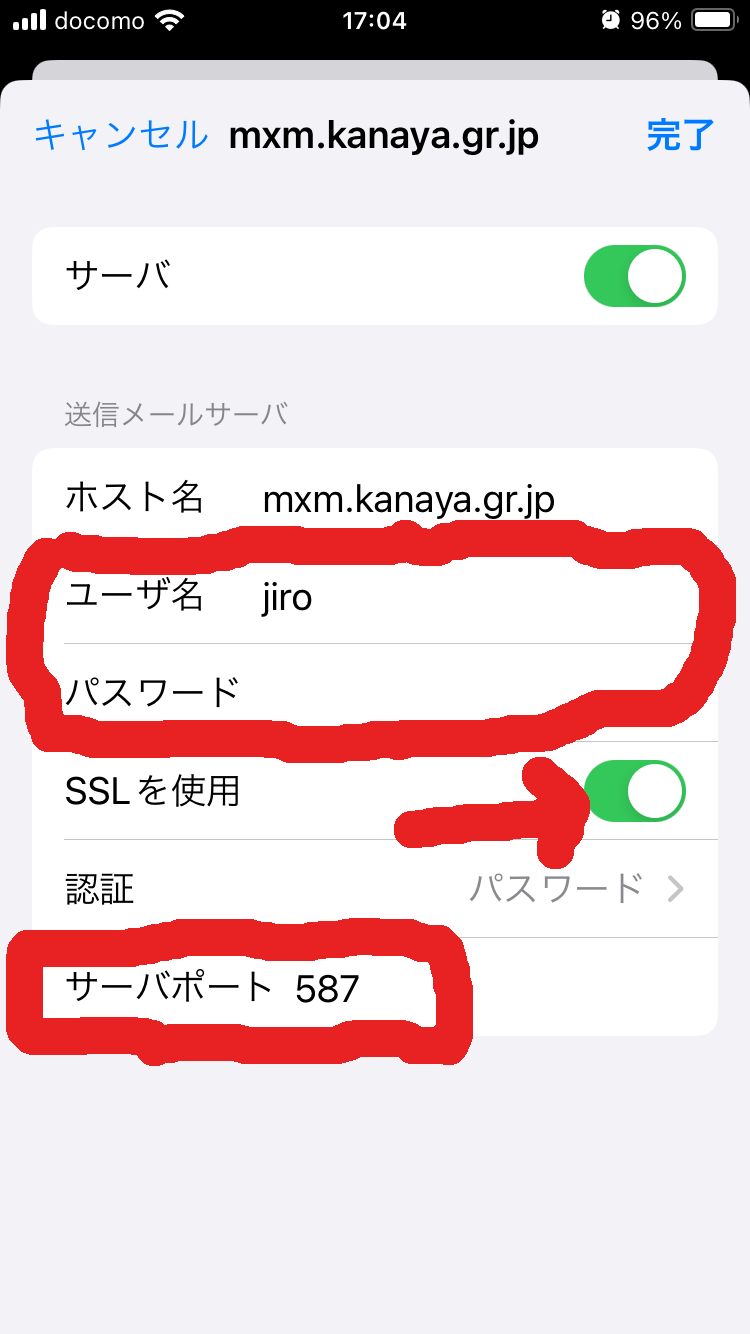
Task: Tap 完了 to save server settings
Action: [x=680, y=135]
